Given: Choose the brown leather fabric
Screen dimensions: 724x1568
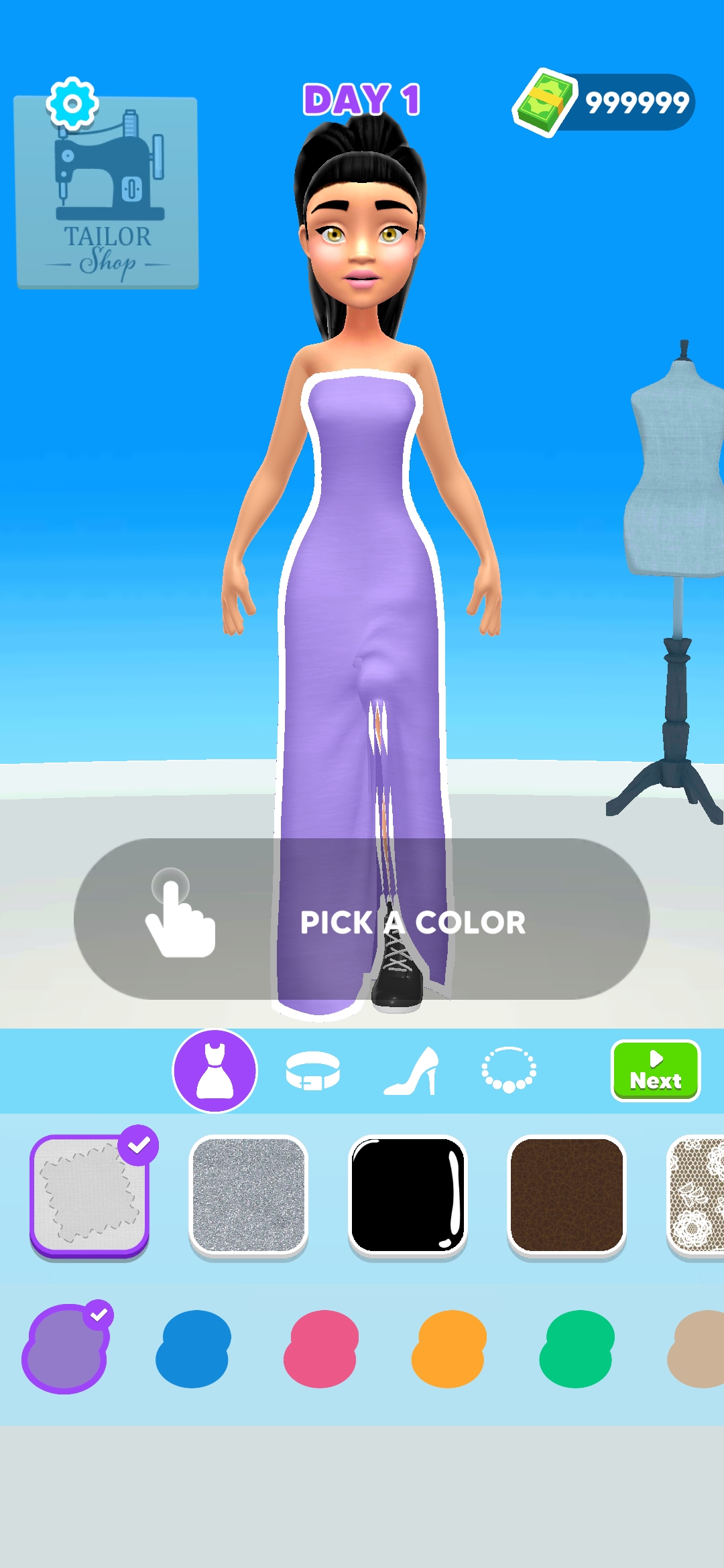Looking at the screenshot, I should point(566,1195).
